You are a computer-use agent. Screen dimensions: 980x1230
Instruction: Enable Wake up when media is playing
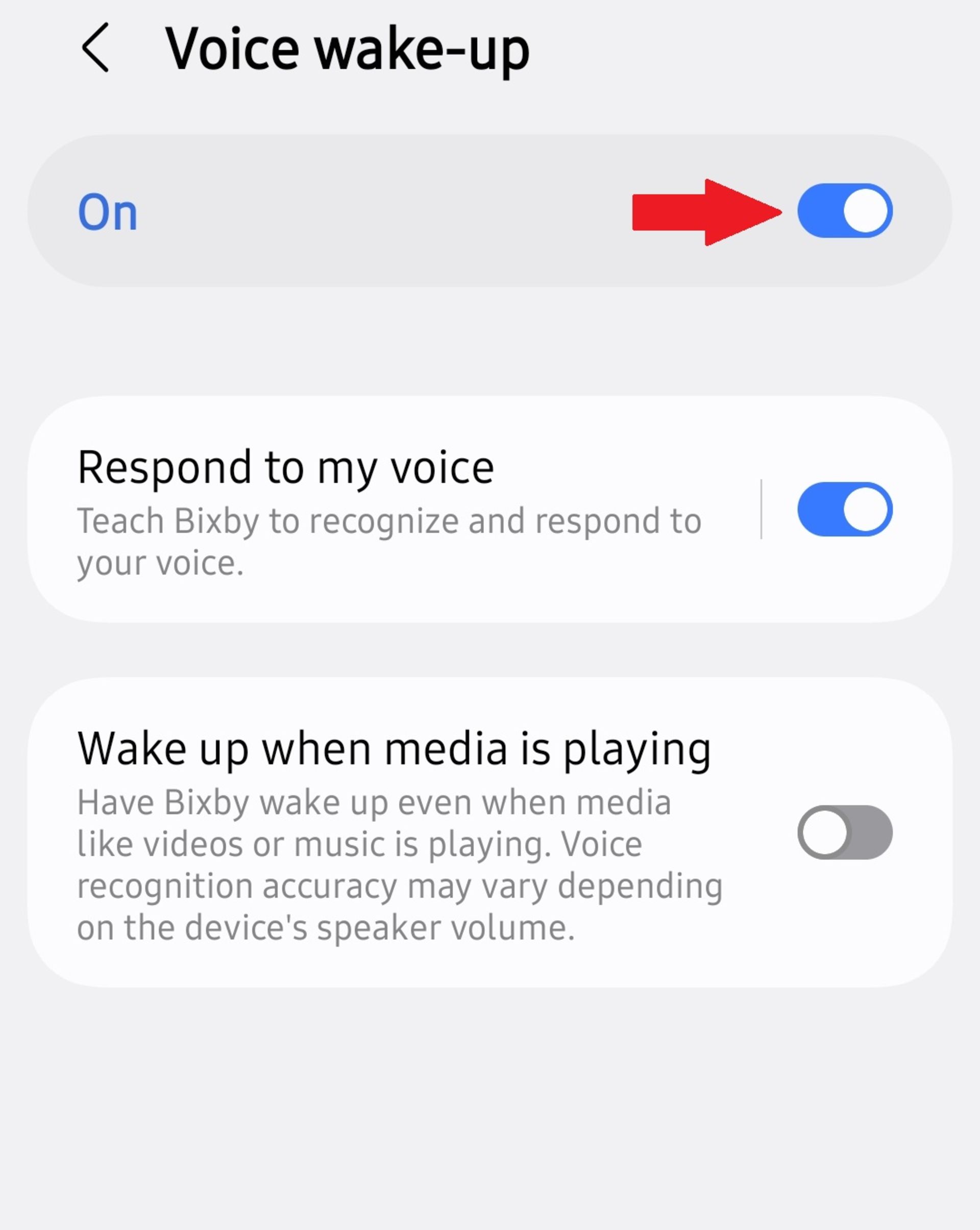[x=844, y=832]
